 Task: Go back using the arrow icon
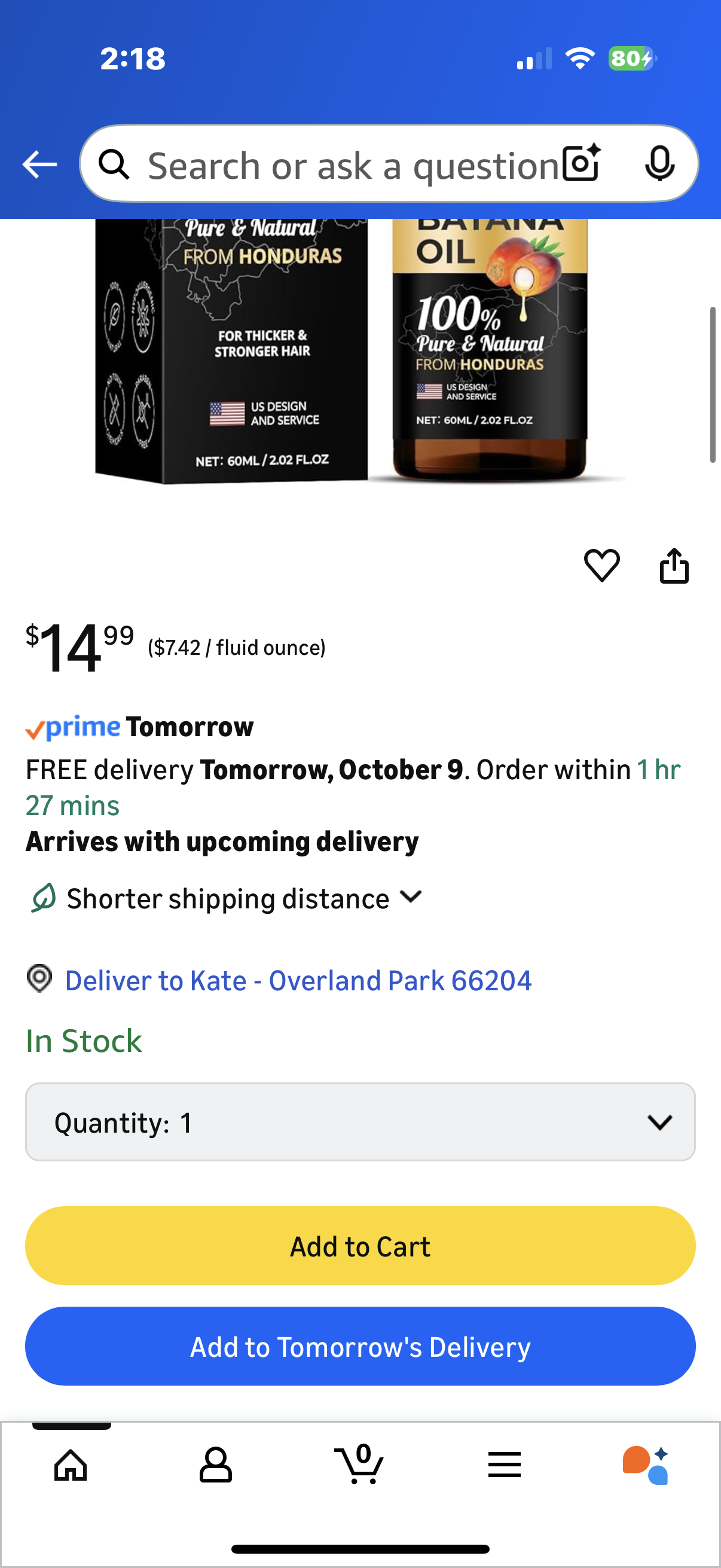tap(39, 164)
